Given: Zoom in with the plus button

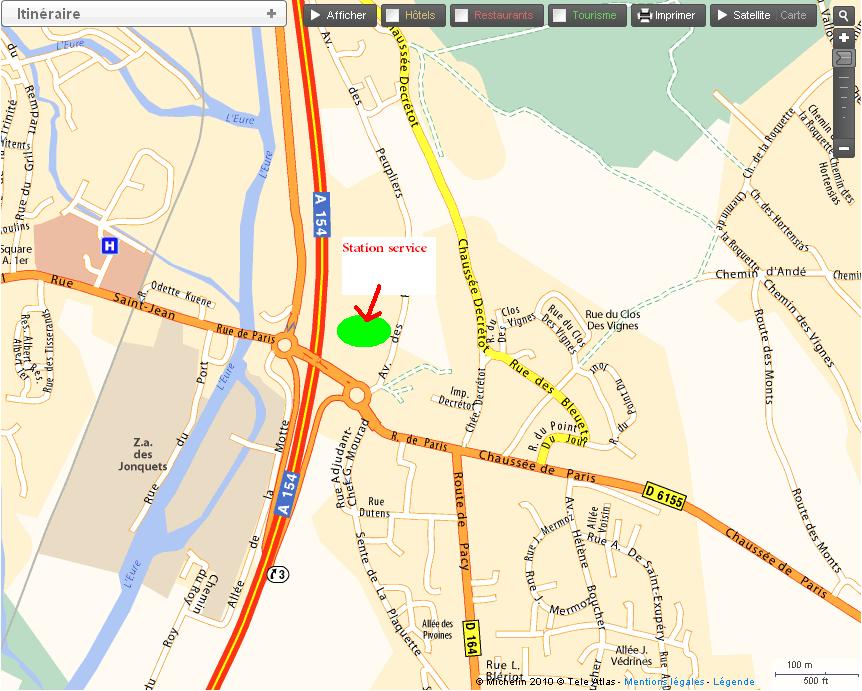Looking at the screenshot, I should (x=845, y=38).
